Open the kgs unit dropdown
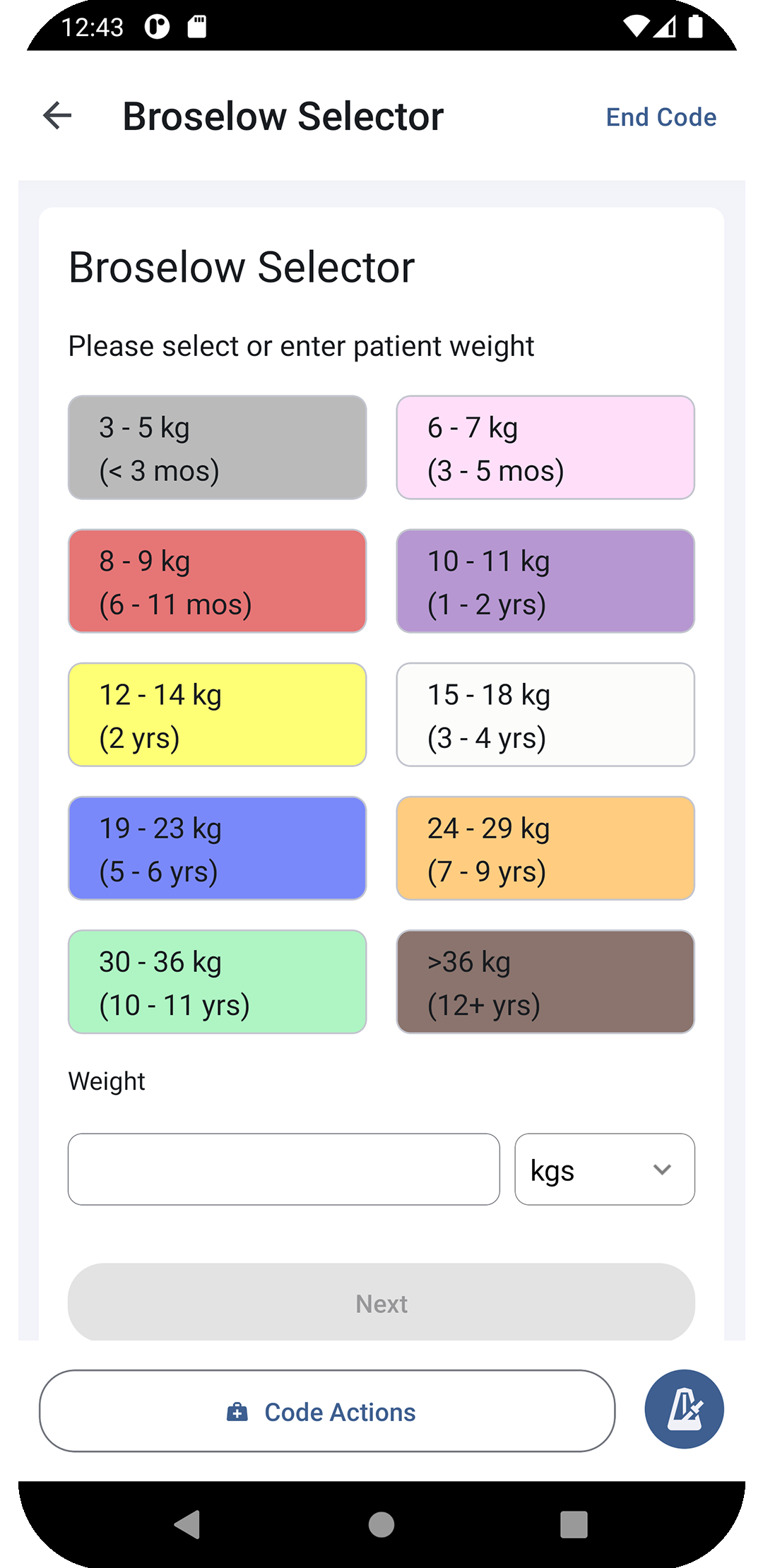Image resolution: width=763 pixels, height=1568 pixels. (x=605, y=1170)
